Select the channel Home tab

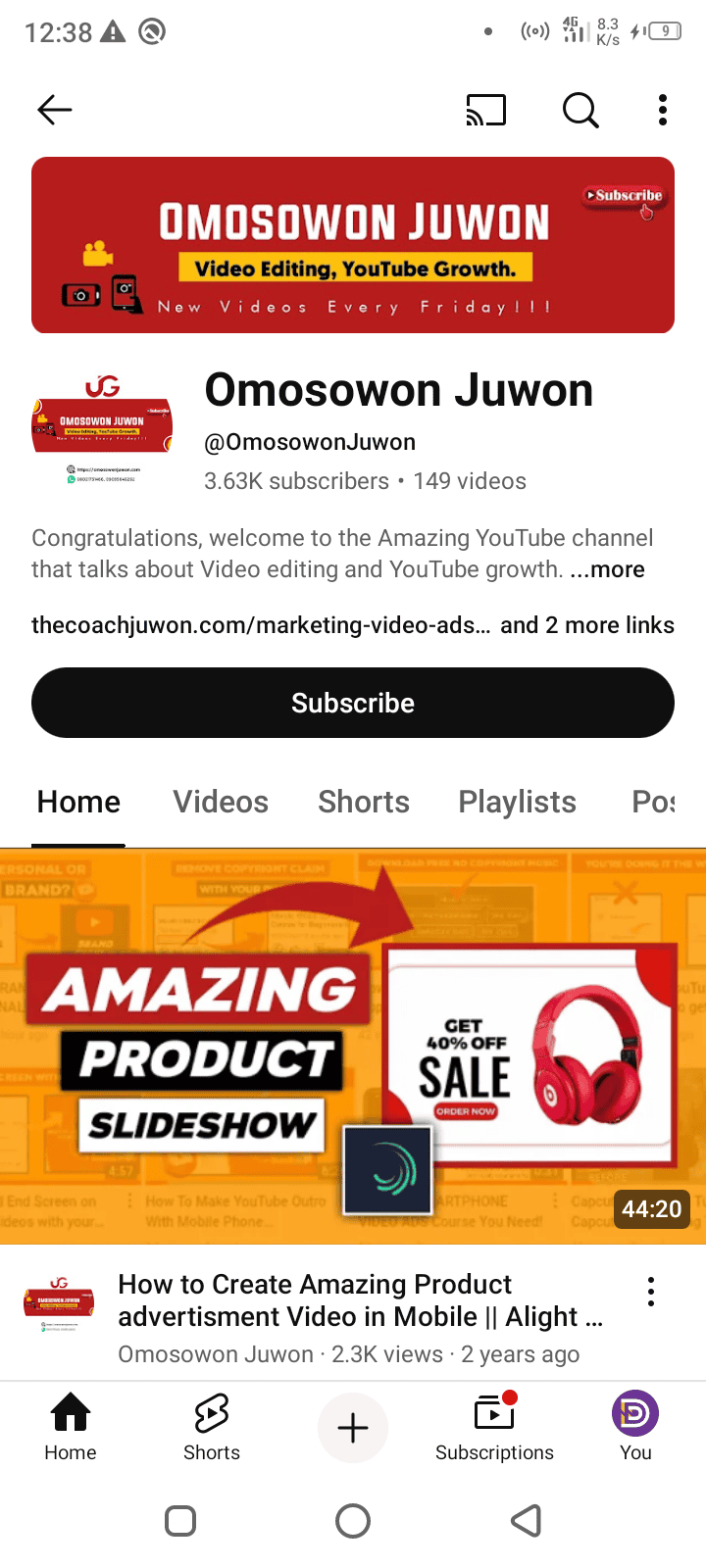[78, 802]
